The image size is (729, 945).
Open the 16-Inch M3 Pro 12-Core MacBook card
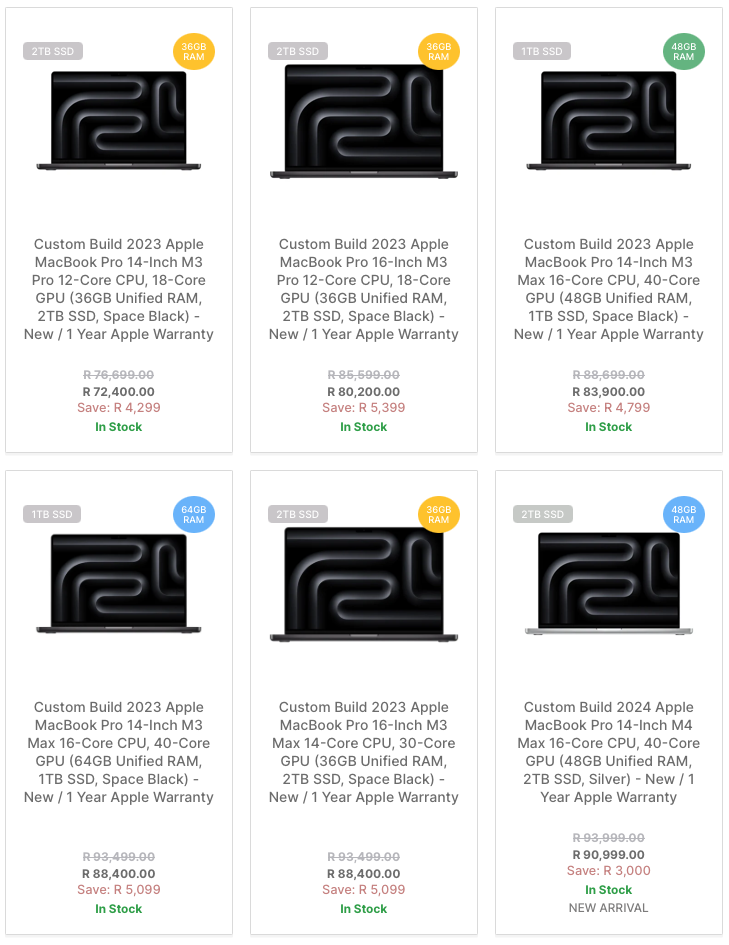pyautogui.click(x=364, y=289)
